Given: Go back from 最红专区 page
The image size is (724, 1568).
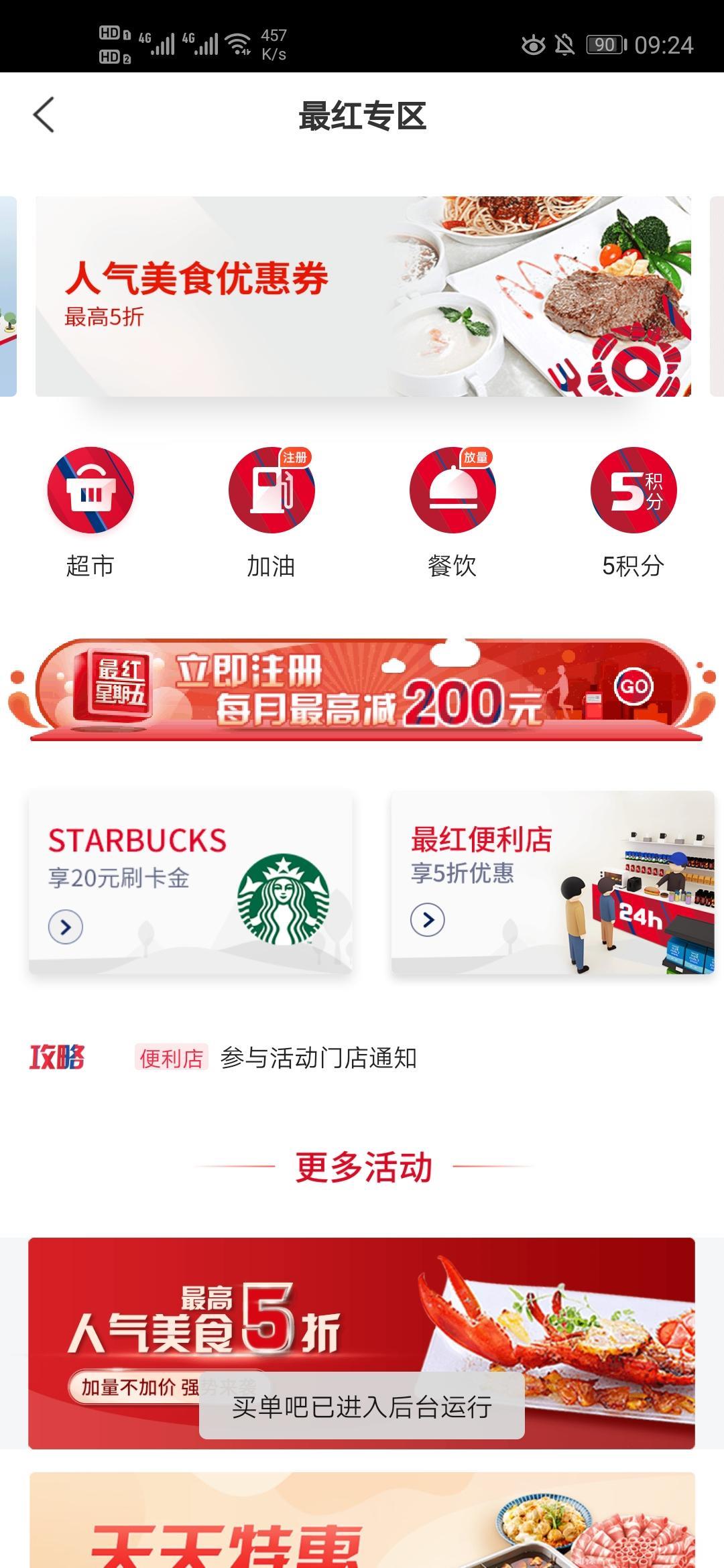Looking at the screenshot, I should tap(44, 115).
